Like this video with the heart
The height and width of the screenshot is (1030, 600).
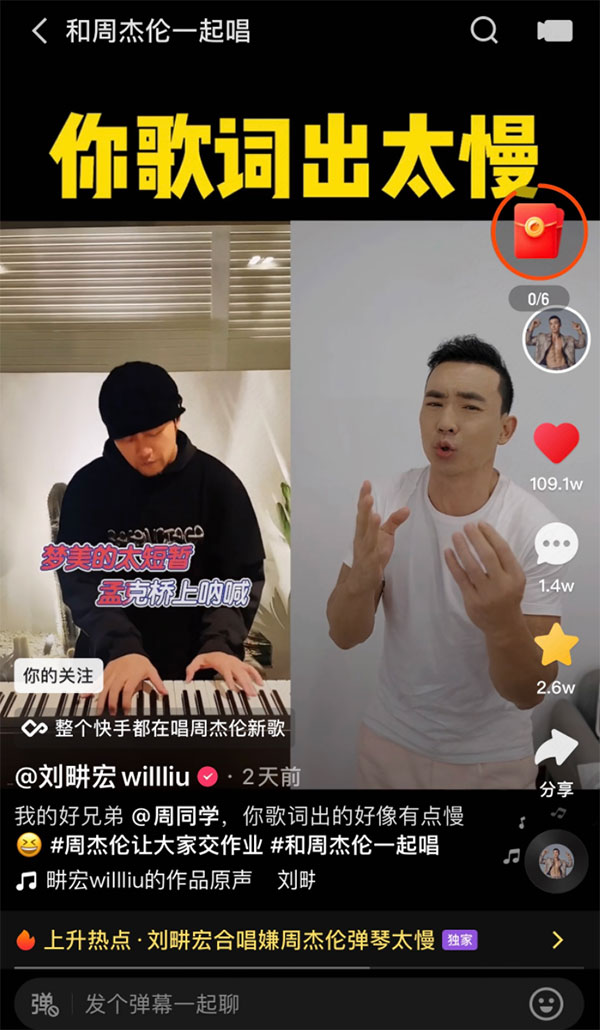(x=556, y=444)
